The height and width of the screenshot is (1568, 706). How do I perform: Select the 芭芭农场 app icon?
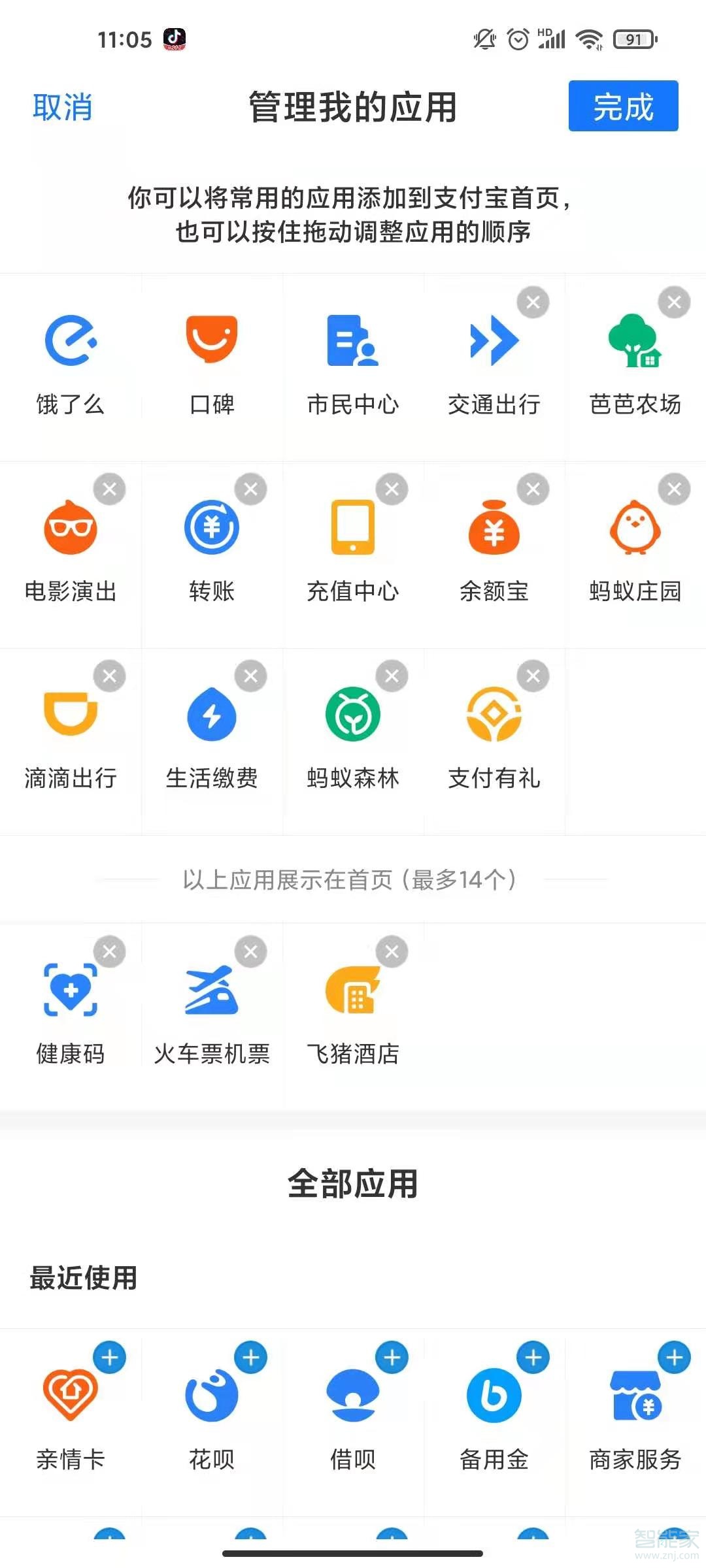635,341
